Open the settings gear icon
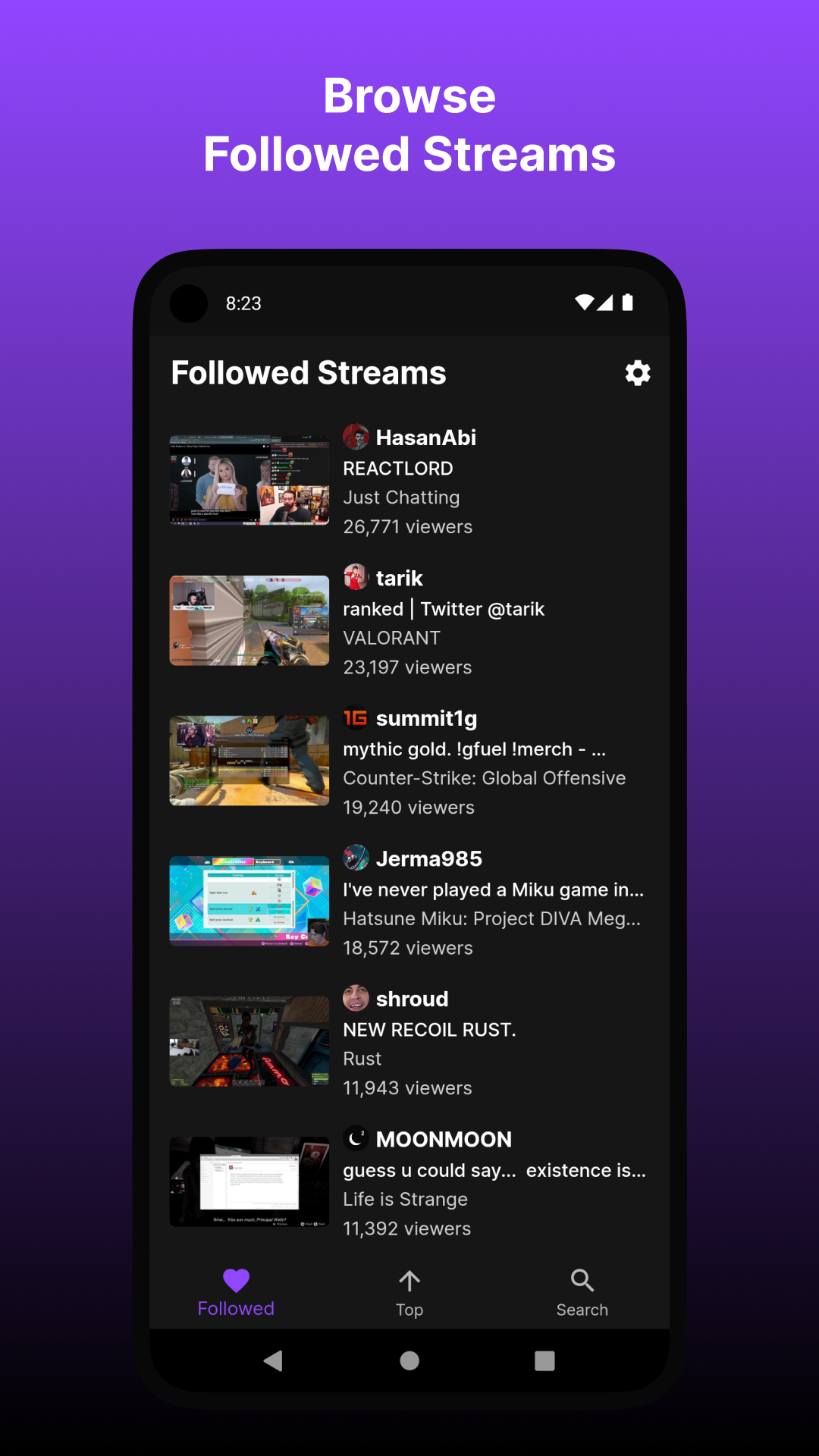This screenshot has height=1456, width=819. [x=637, y=372]
